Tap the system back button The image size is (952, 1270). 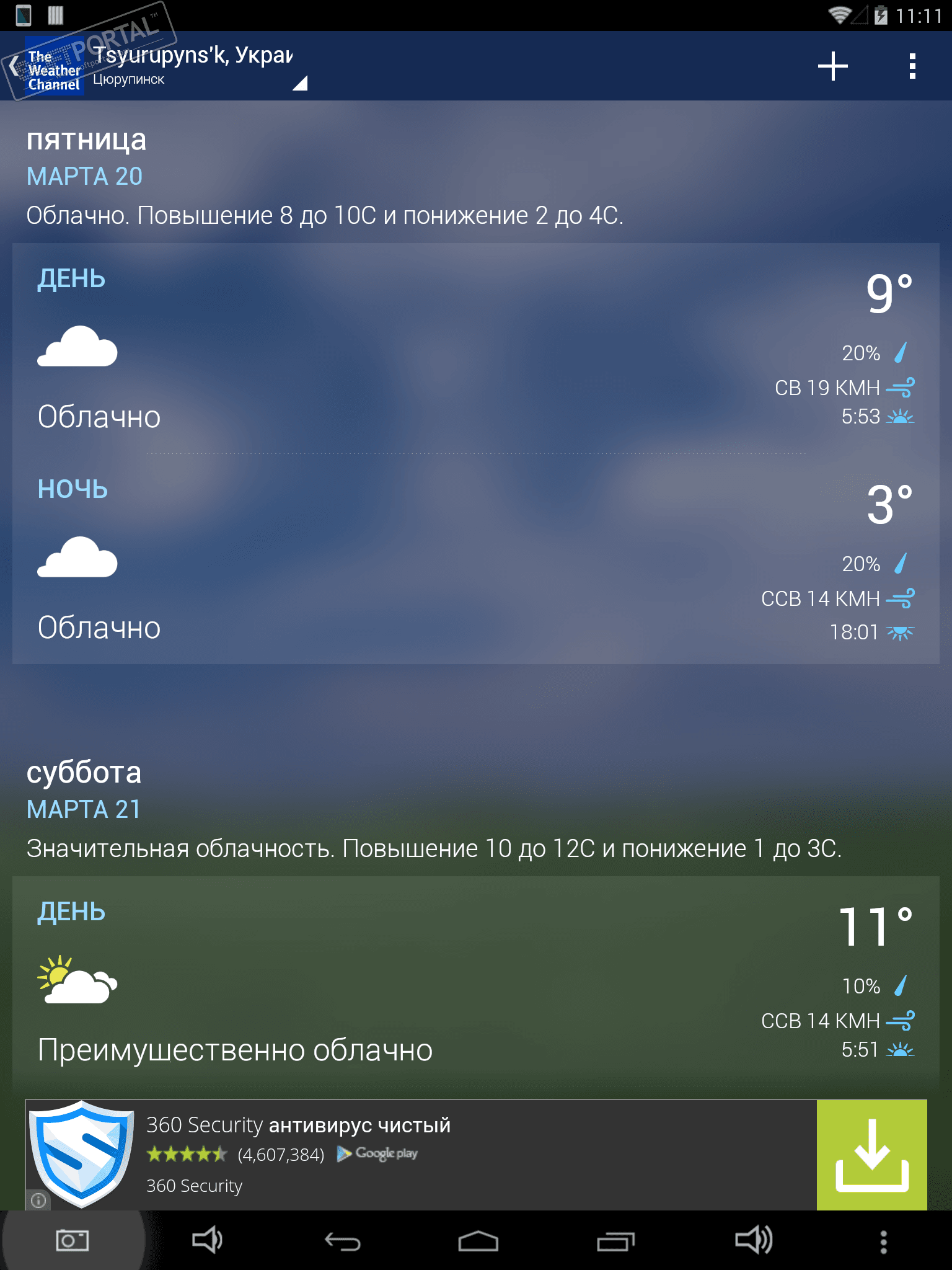click(x=342, y=1241)
